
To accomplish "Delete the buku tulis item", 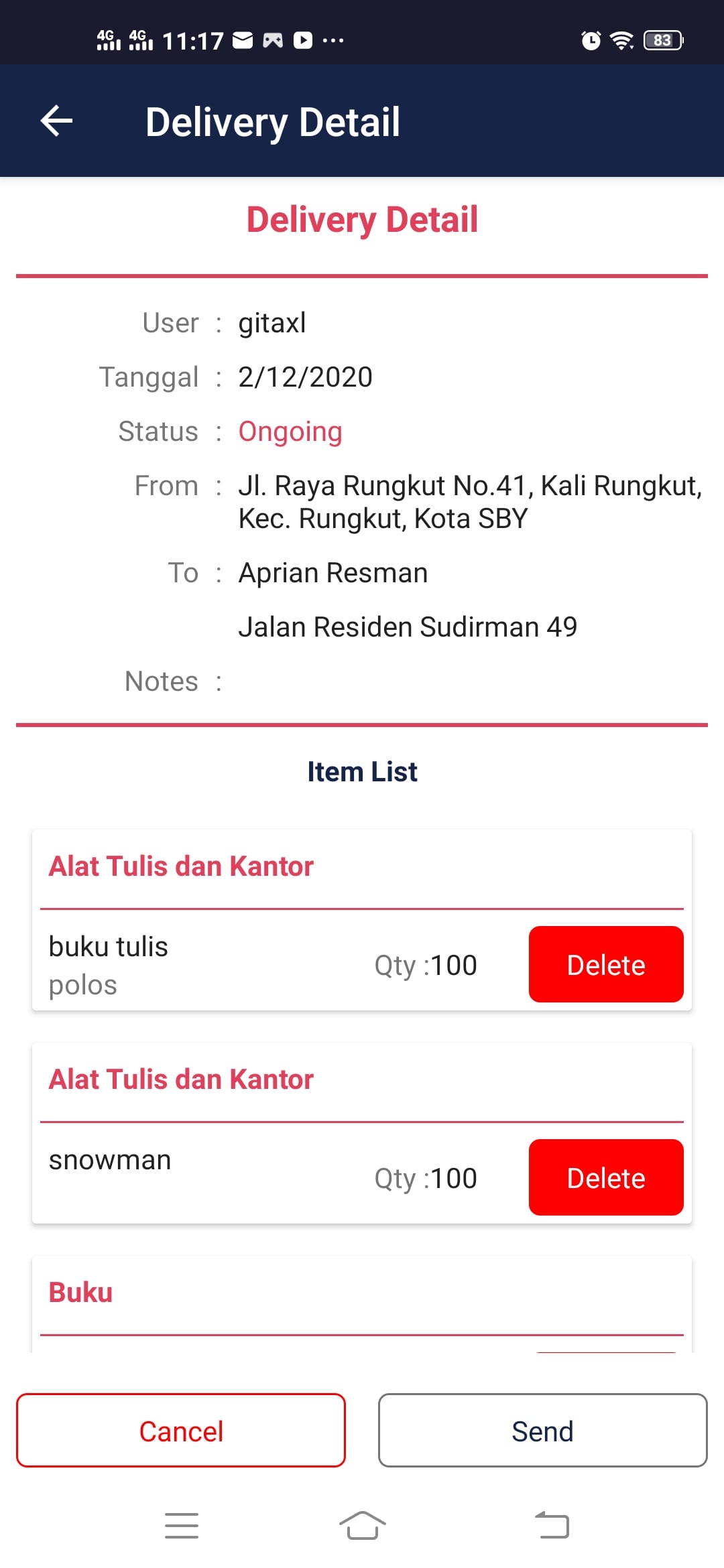I will click(x=606, y=964).
